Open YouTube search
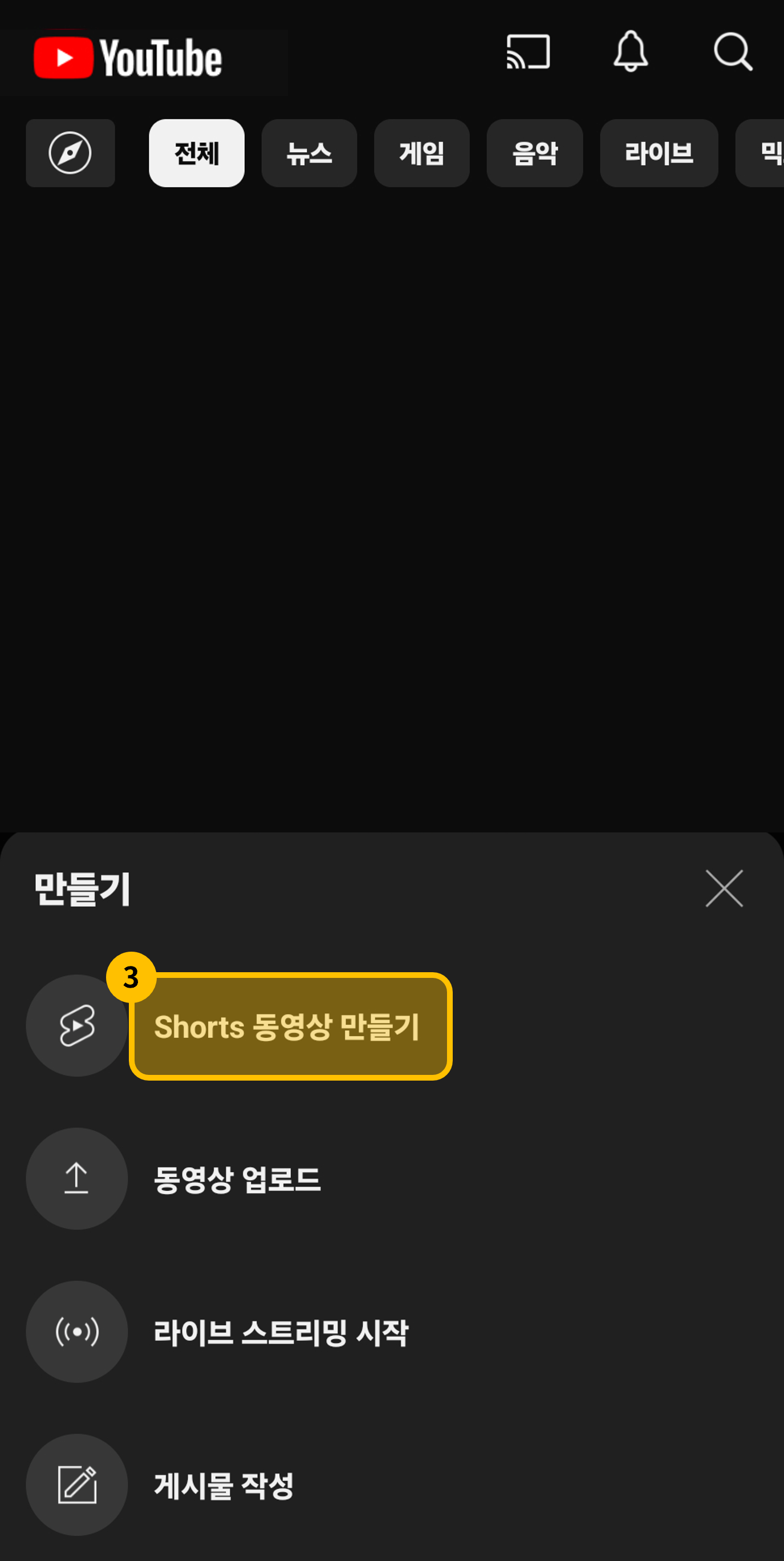784x1561 pixels. 733,52
